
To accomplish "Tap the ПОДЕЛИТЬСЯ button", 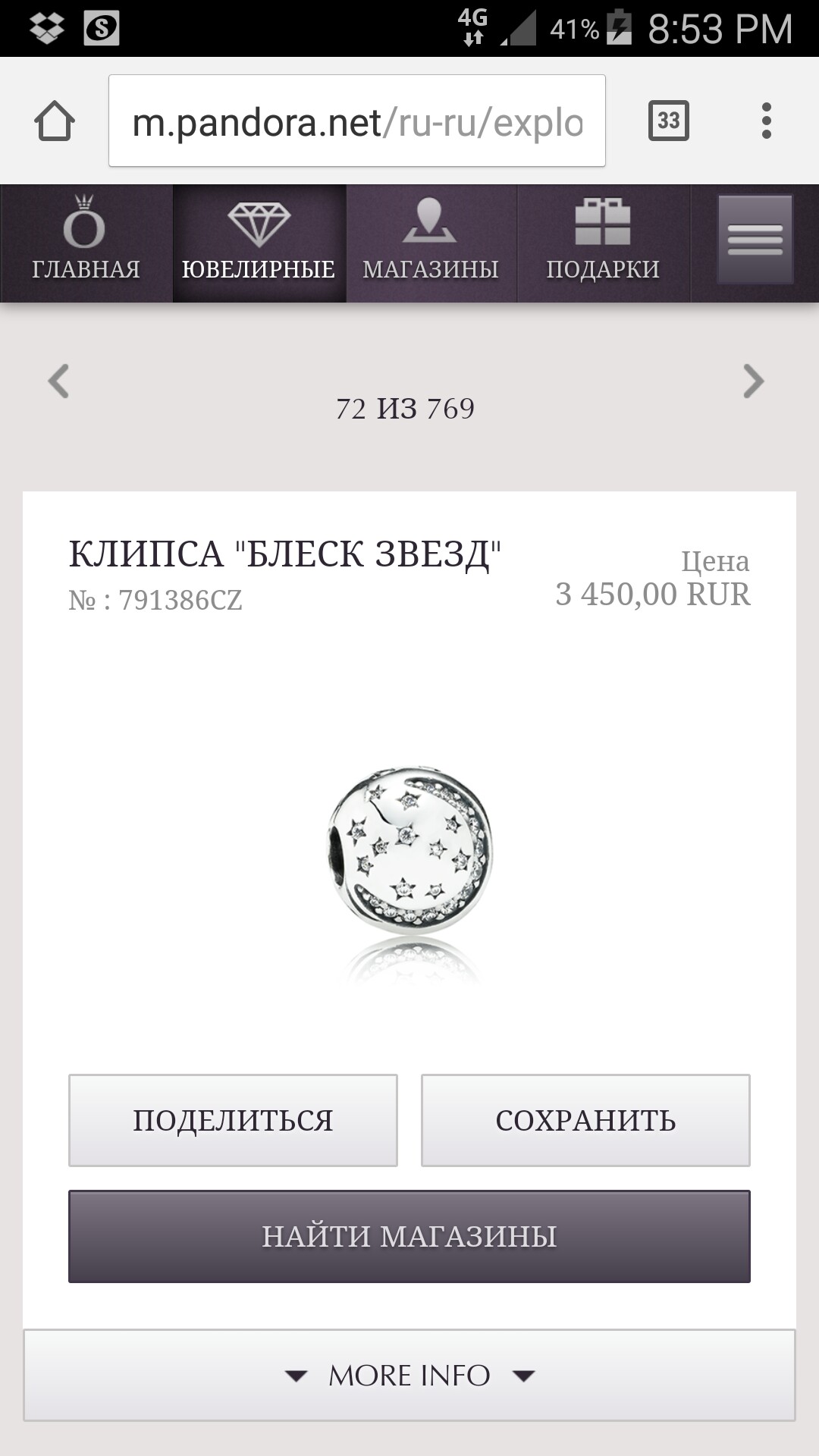I will [x=233, y=1120].
